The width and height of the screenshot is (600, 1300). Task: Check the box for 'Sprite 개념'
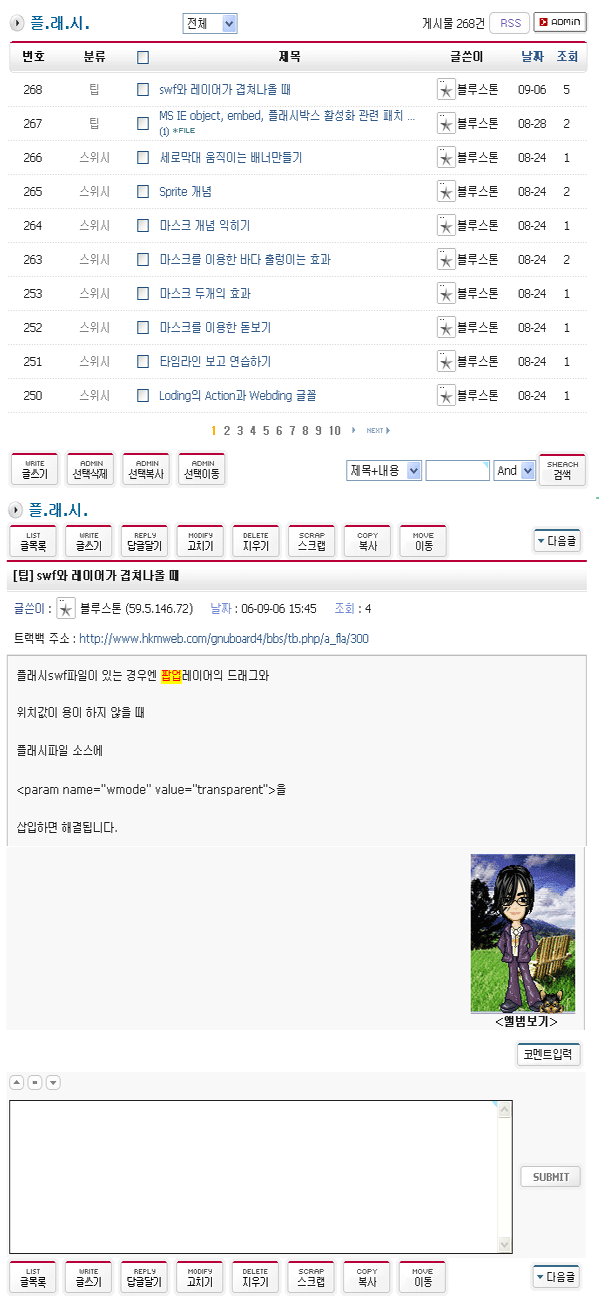143,192
